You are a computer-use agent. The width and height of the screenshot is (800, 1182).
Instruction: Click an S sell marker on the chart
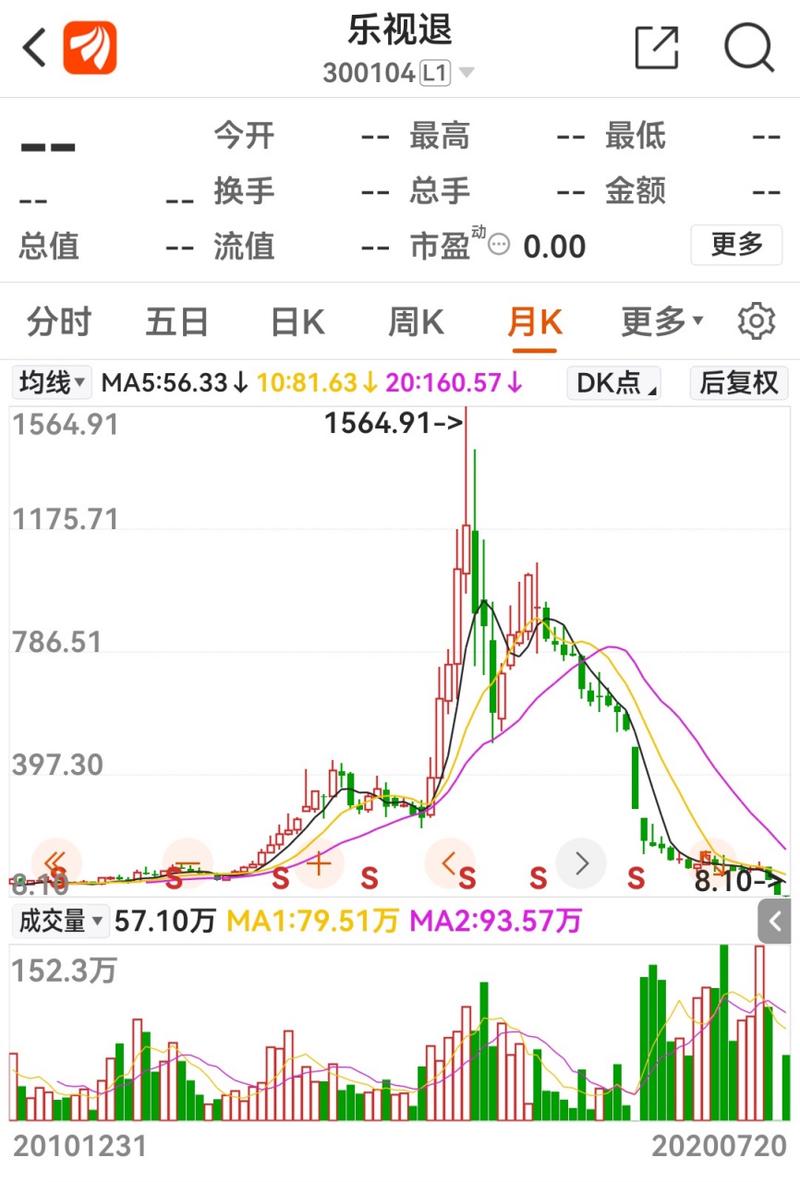(368, 879)
